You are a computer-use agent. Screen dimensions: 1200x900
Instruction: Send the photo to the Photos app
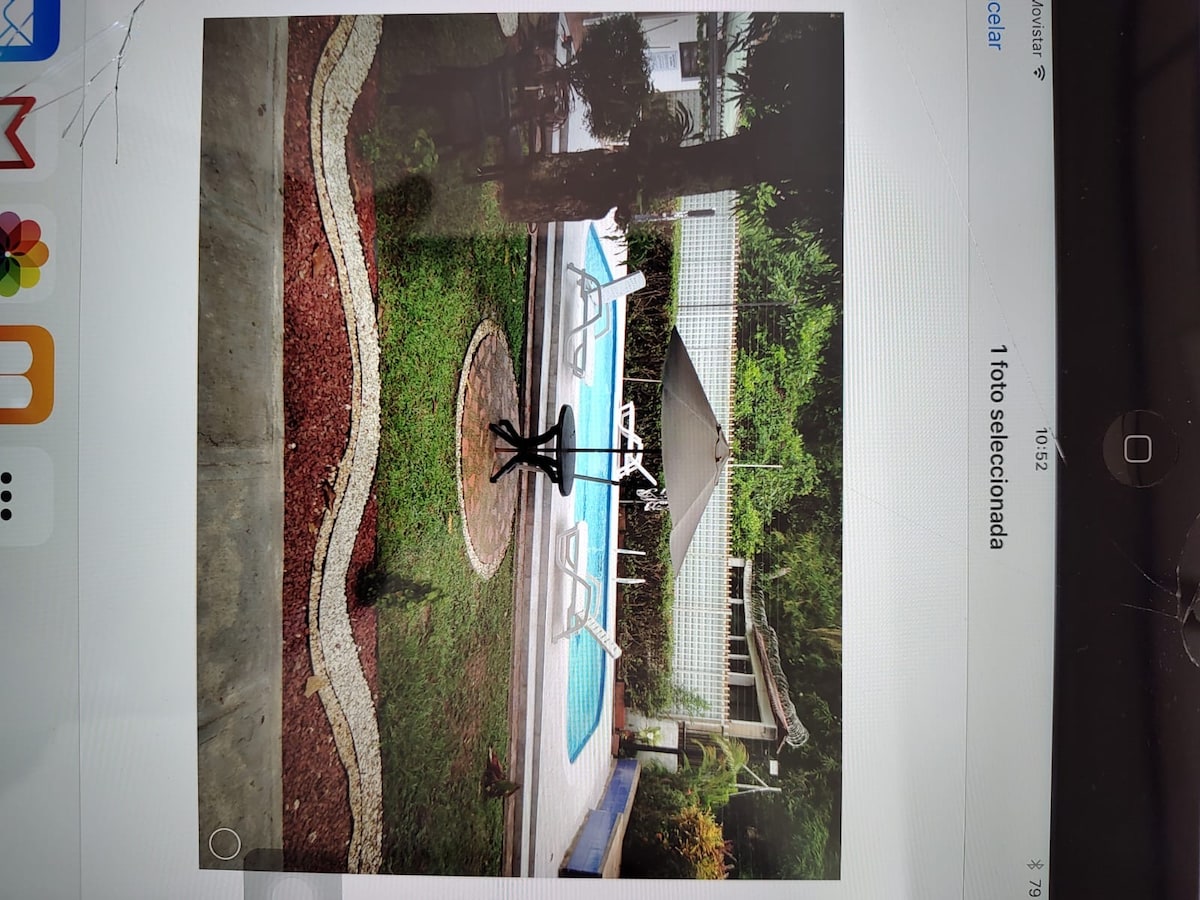pos(22,254)
